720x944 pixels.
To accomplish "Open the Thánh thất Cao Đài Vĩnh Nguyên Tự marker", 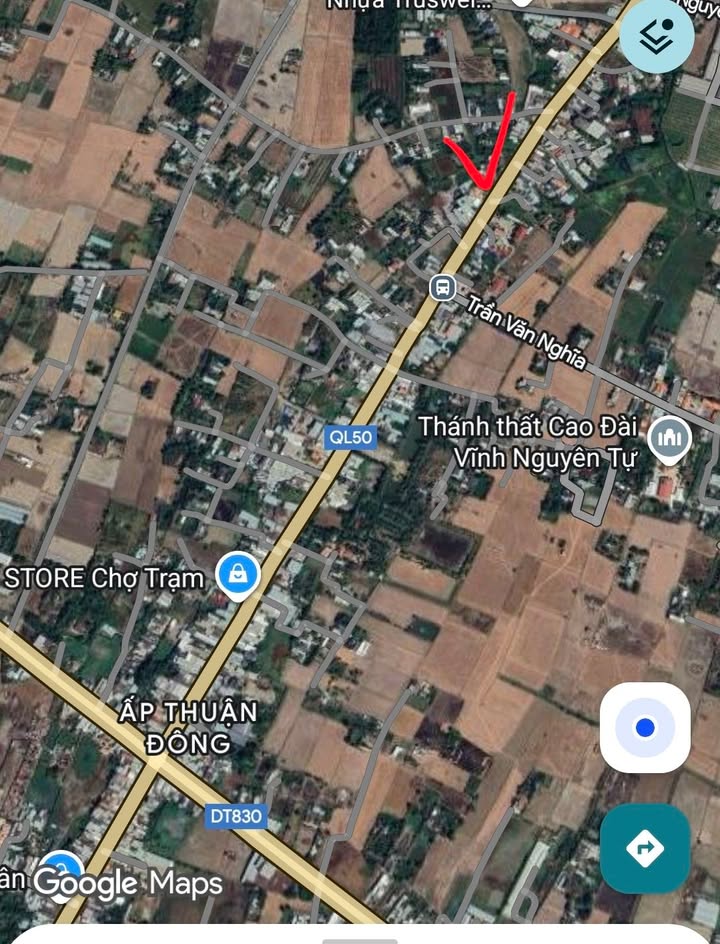I will pyautogui.click(x=669, y=438).
